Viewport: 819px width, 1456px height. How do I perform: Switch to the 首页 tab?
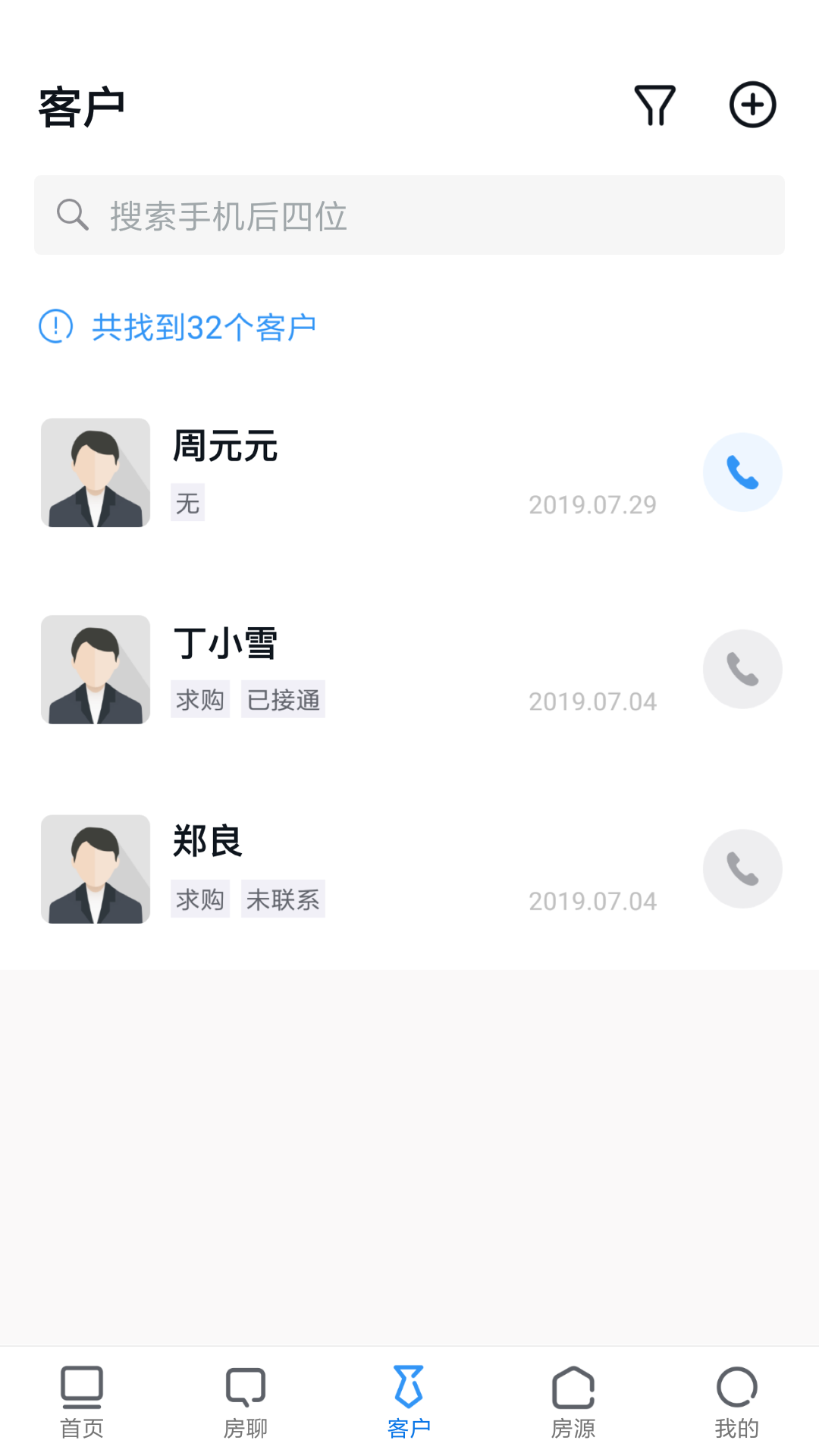point(82,1401)
